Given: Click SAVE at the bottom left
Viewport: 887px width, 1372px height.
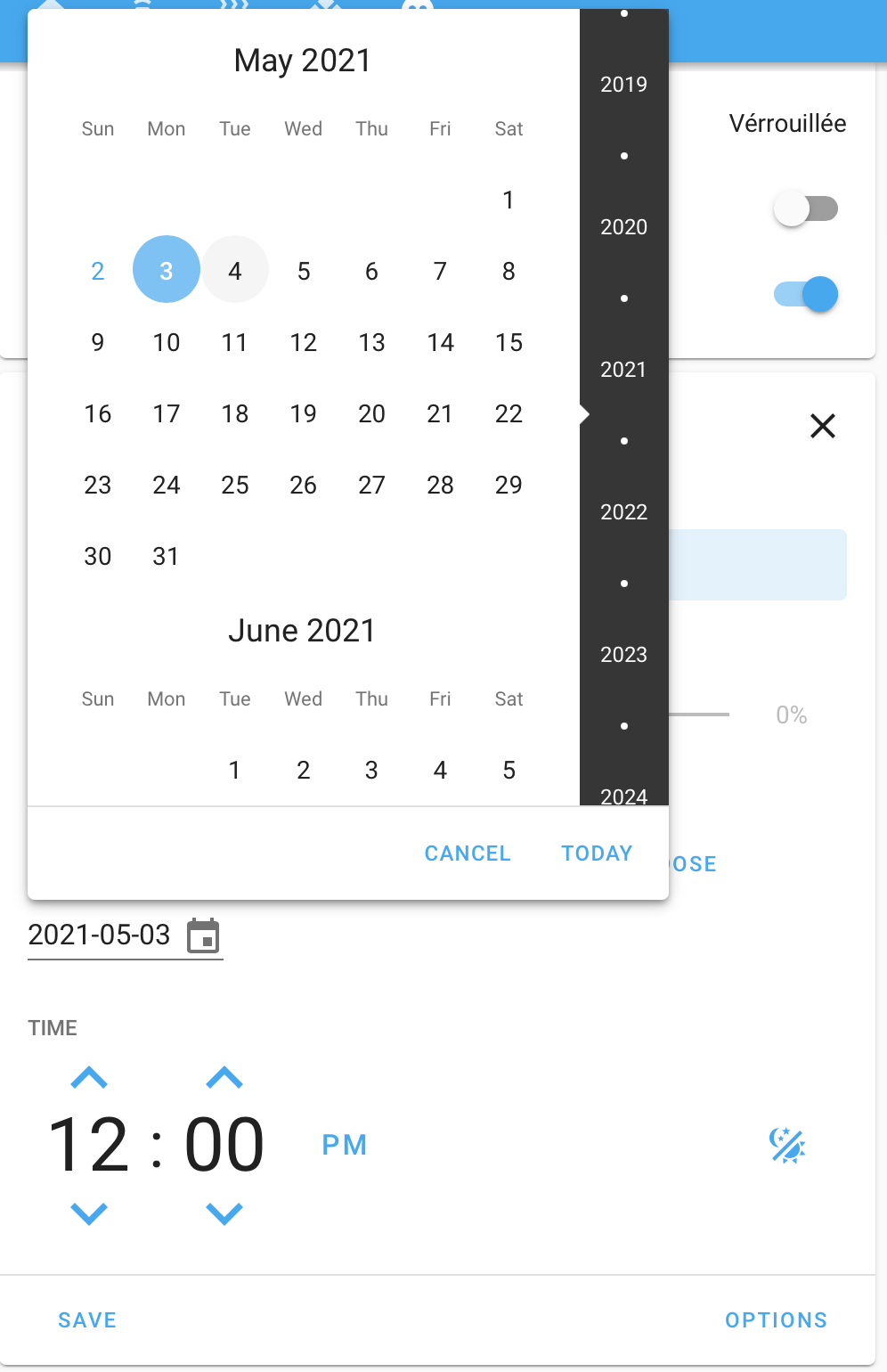Looking at the screenshot, I should click(86, 1319).
